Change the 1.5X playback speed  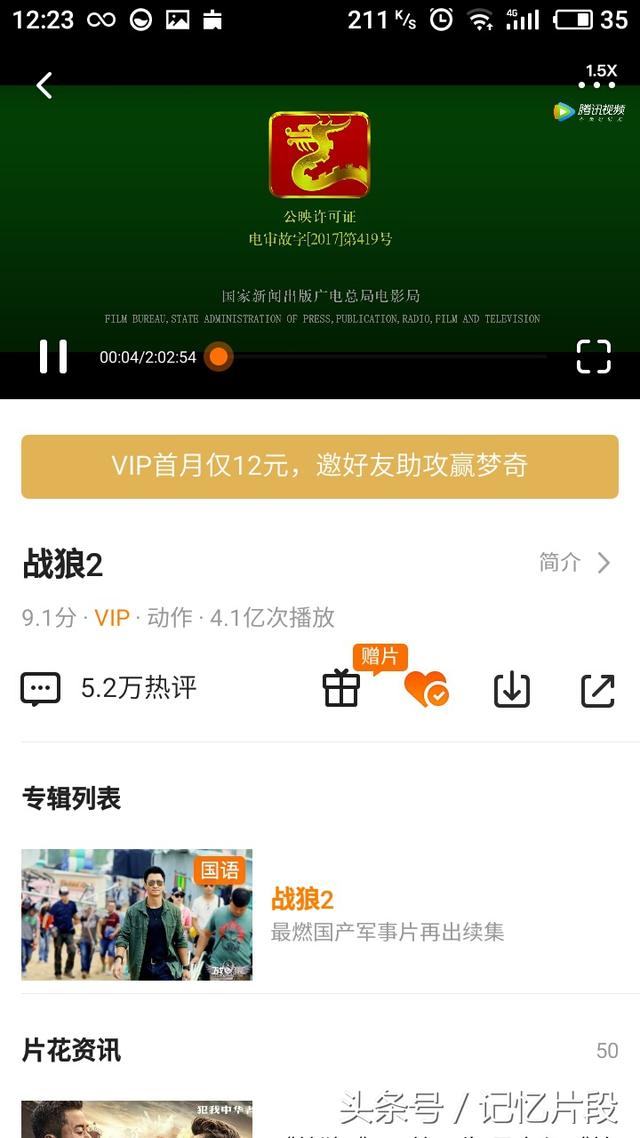(600, 71)
